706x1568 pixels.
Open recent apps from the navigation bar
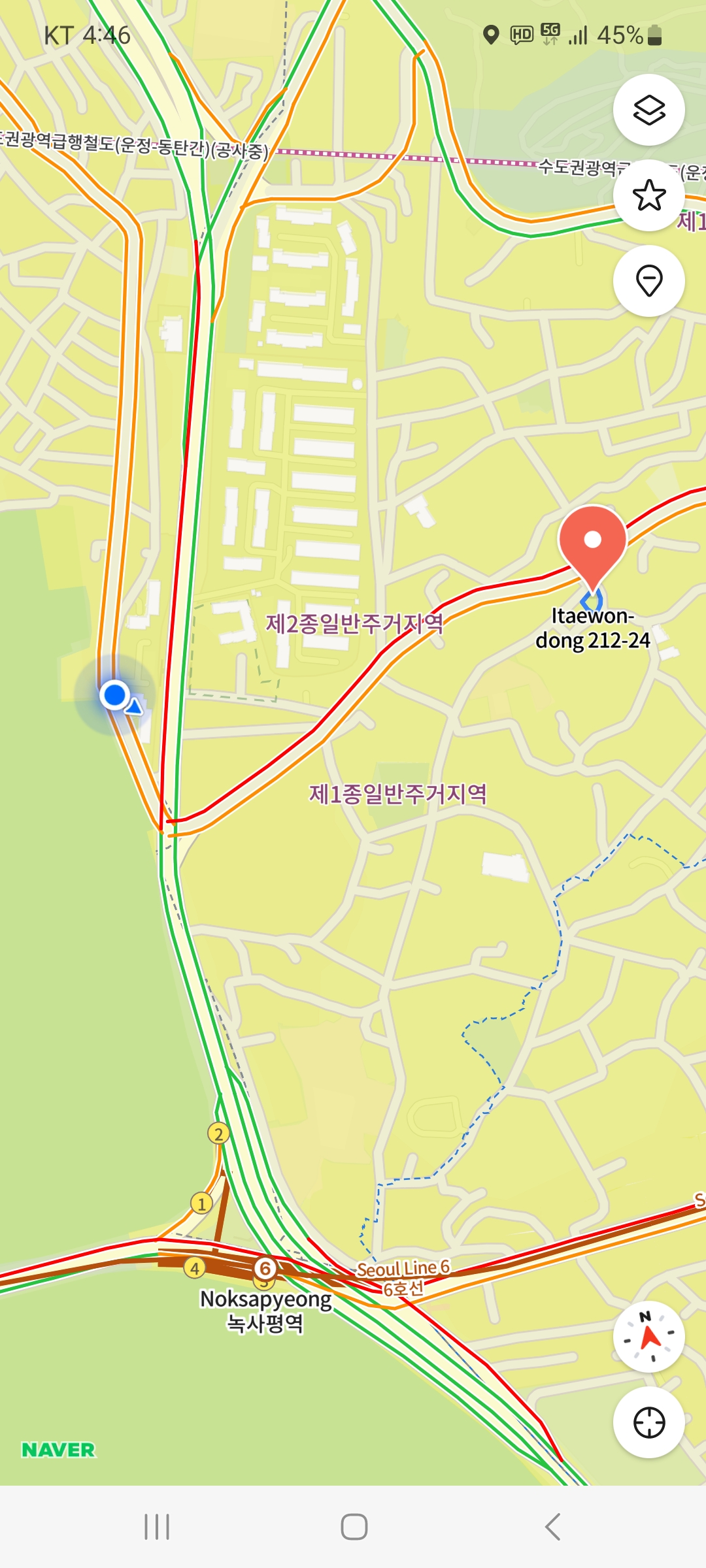click(x=157, y=1527)
